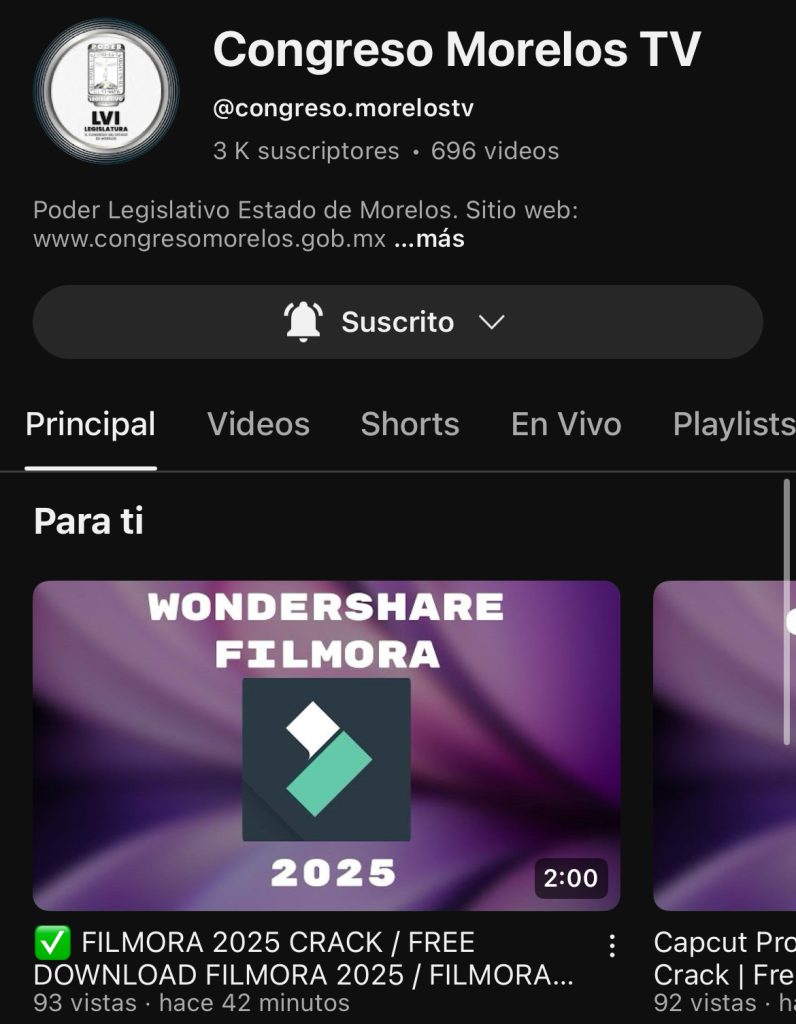View the Congreso Morelos TV channel avatar

(x=106, y=90)
